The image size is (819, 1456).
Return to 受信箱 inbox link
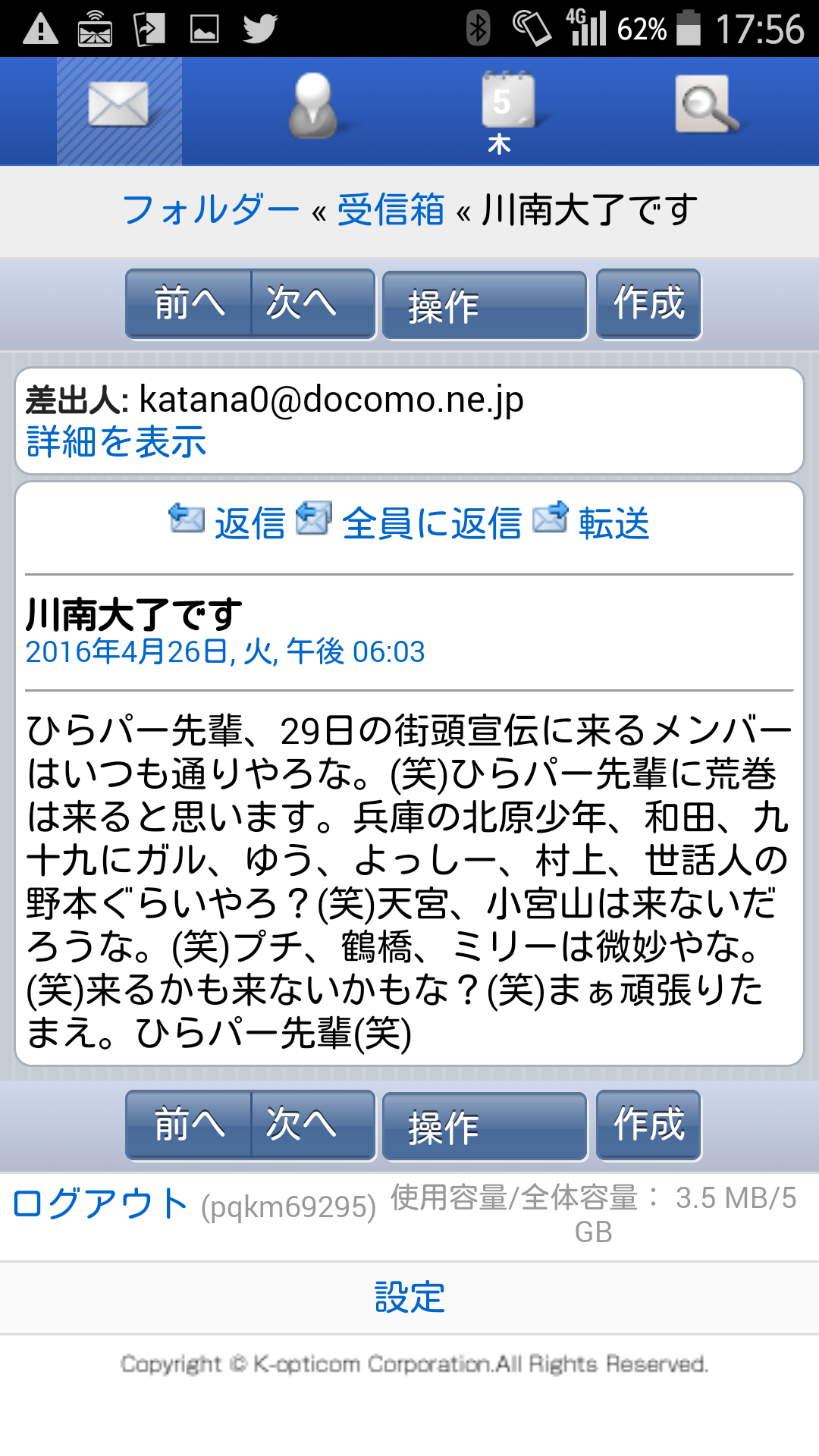tap(391, 210)
